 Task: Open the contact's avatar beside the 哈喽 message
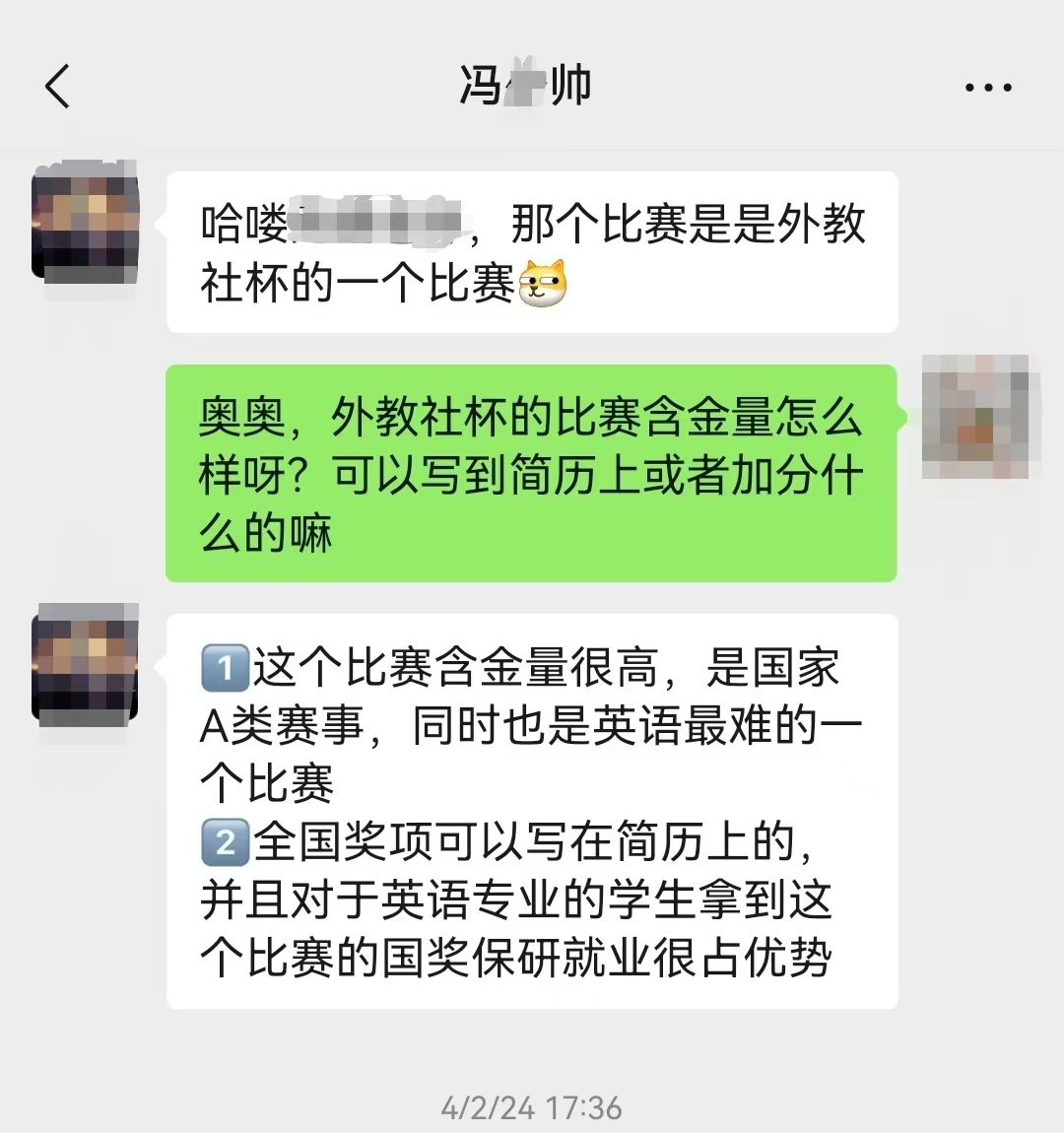[86, 222]
